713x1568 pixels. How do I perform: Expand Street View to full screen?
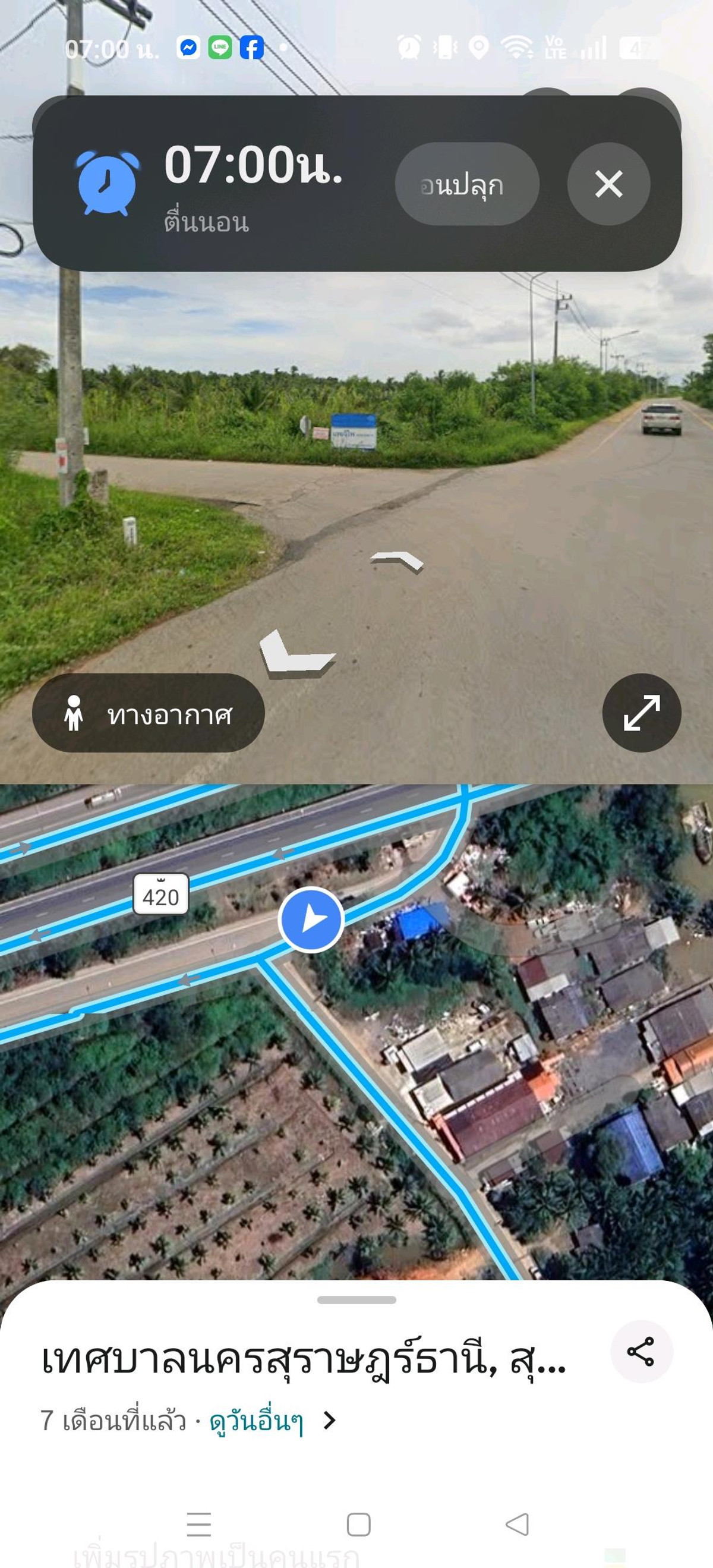click(x=641, y=712)
